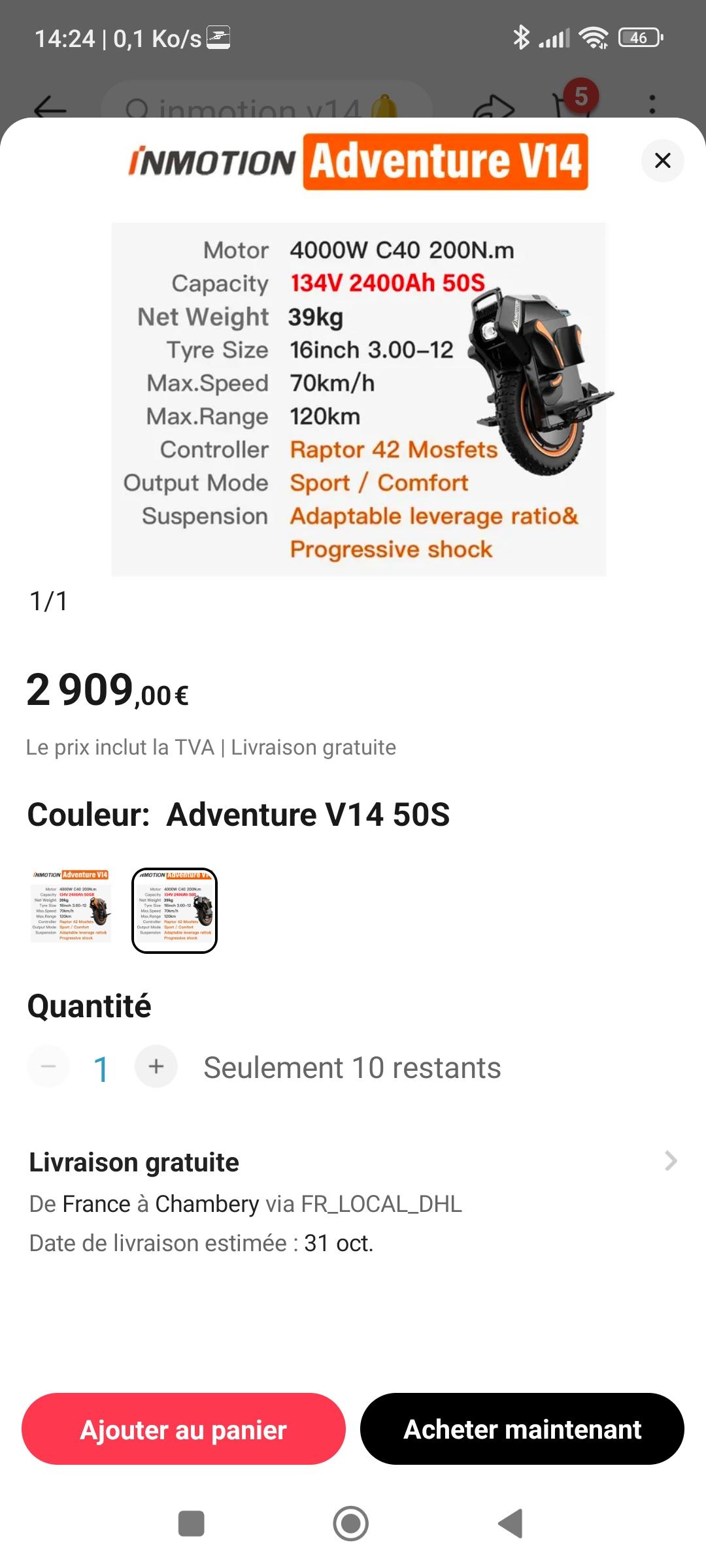Increase quantity with the plus button
Screen dimensions: 706x1568
click(156, 1066)
